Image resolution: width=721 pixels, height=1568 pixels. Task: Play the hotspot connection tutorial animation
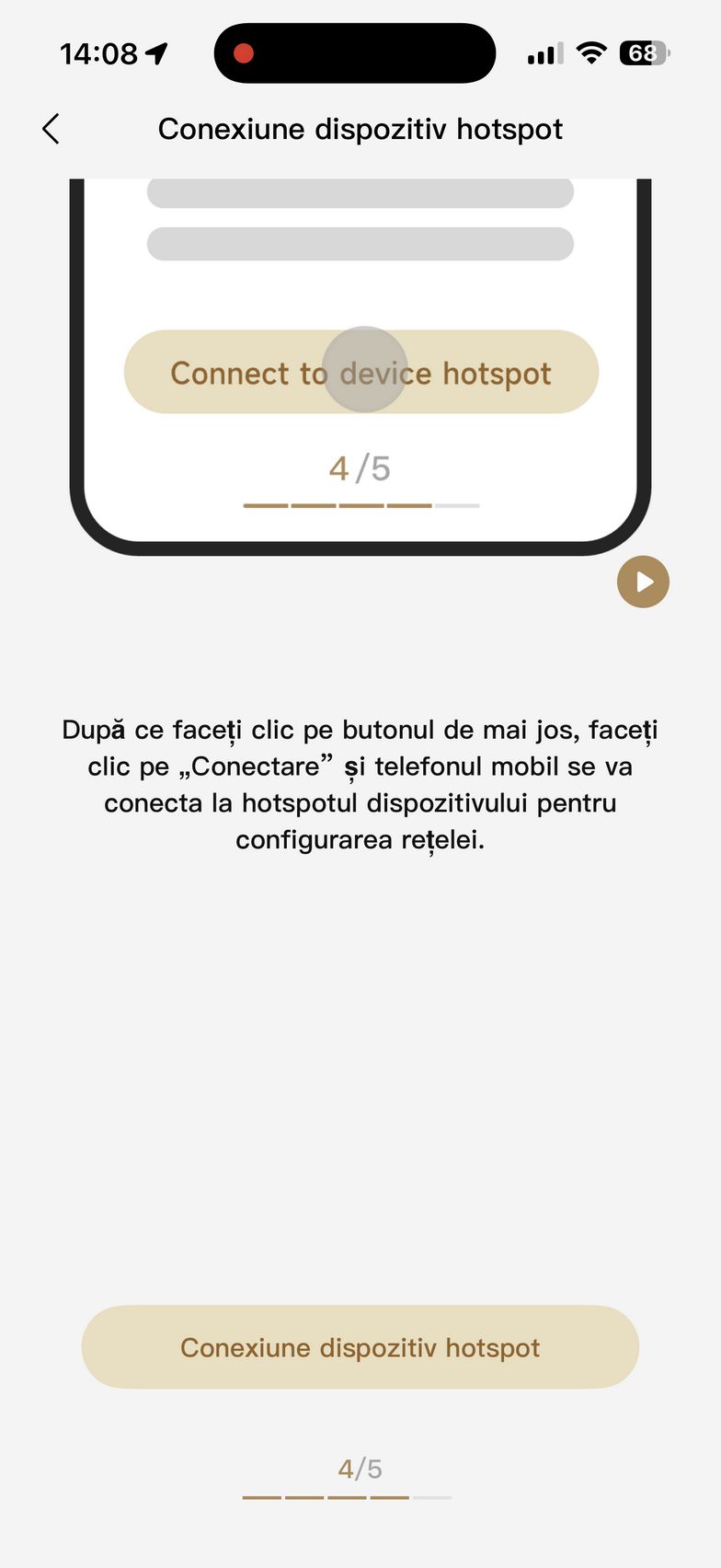coord(643,582)
